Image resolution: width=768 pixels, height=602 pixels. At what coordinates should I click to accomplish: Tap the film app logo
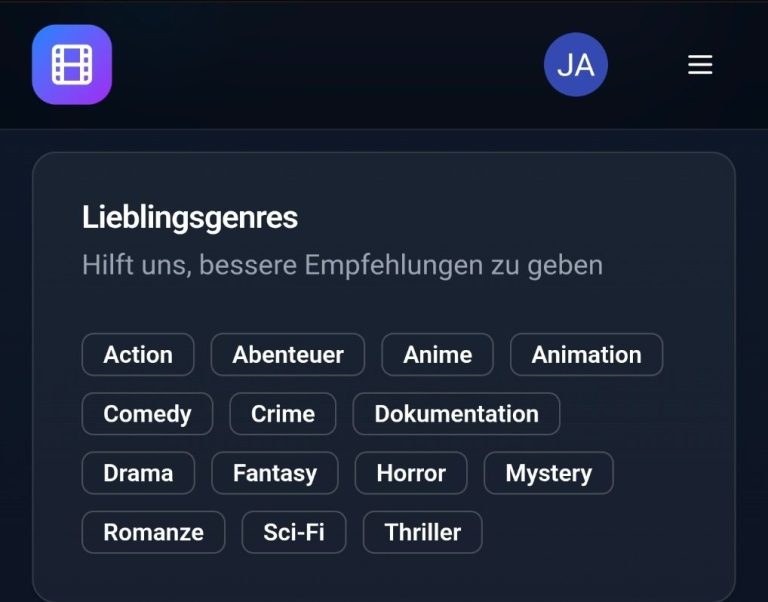click(x=72, y=65)
